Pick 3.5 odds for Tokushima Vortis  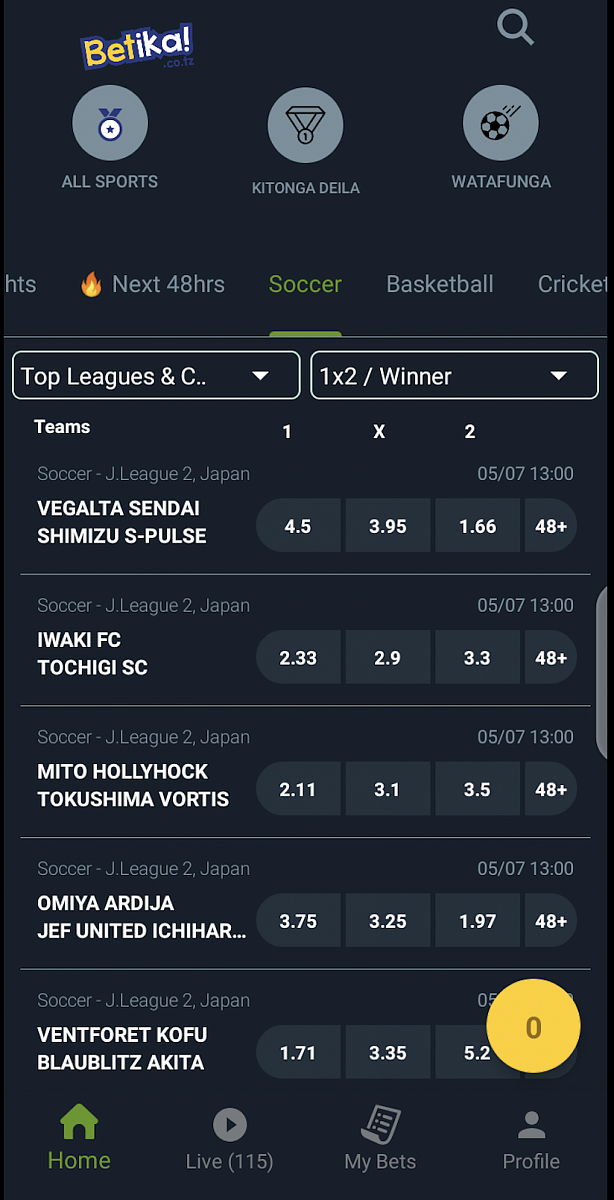tap(478, 789)
